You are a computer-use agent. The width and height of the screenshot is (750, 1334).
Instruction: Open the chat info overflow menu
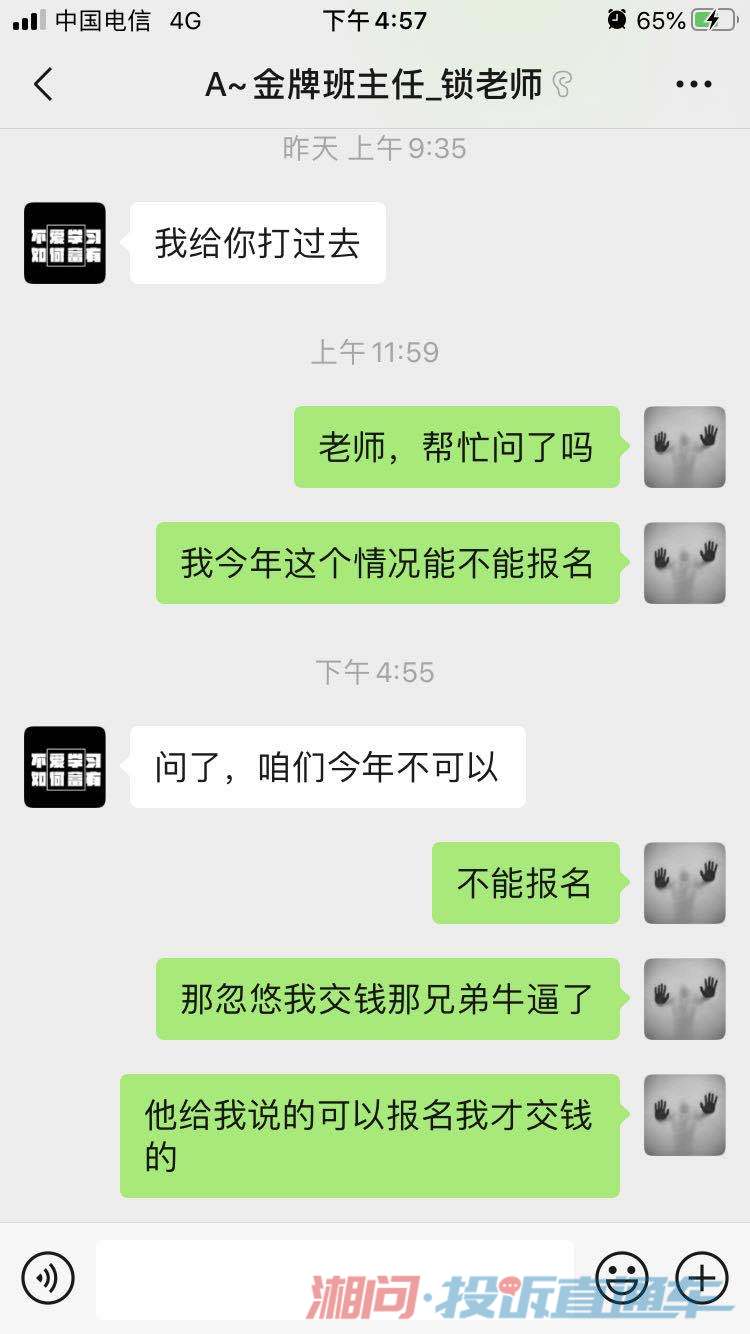(693, 85)
